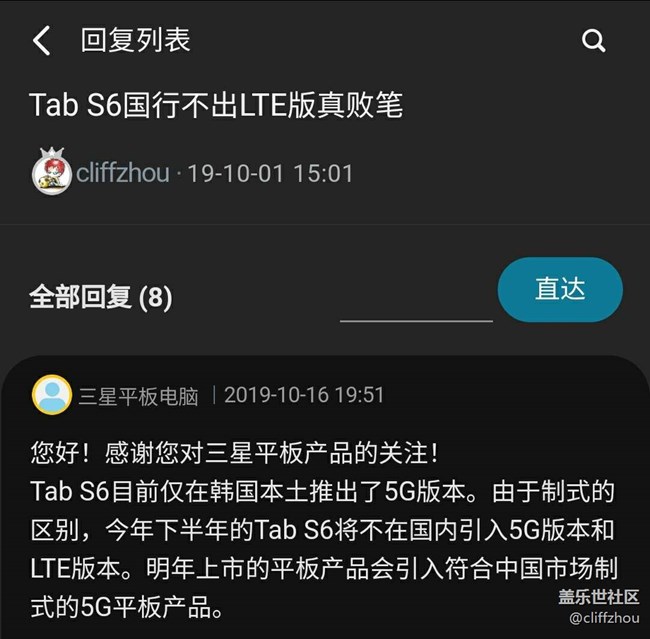
Task: Focus the floor number input field
Action: [x=416, y=300]
